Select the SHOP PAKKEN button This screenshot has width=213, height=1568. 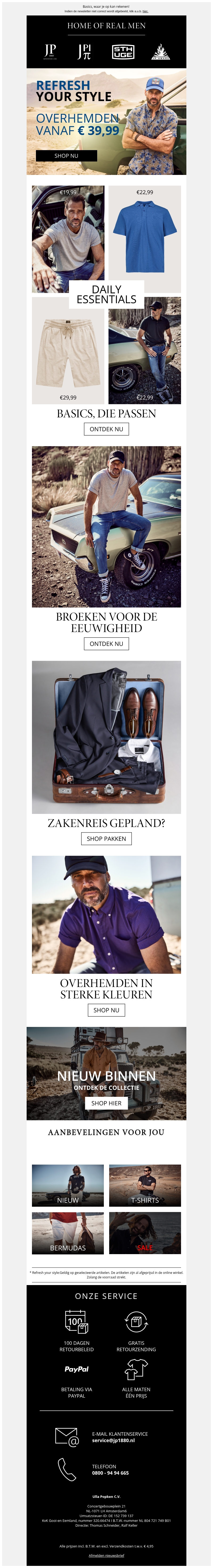coord(106,839)
